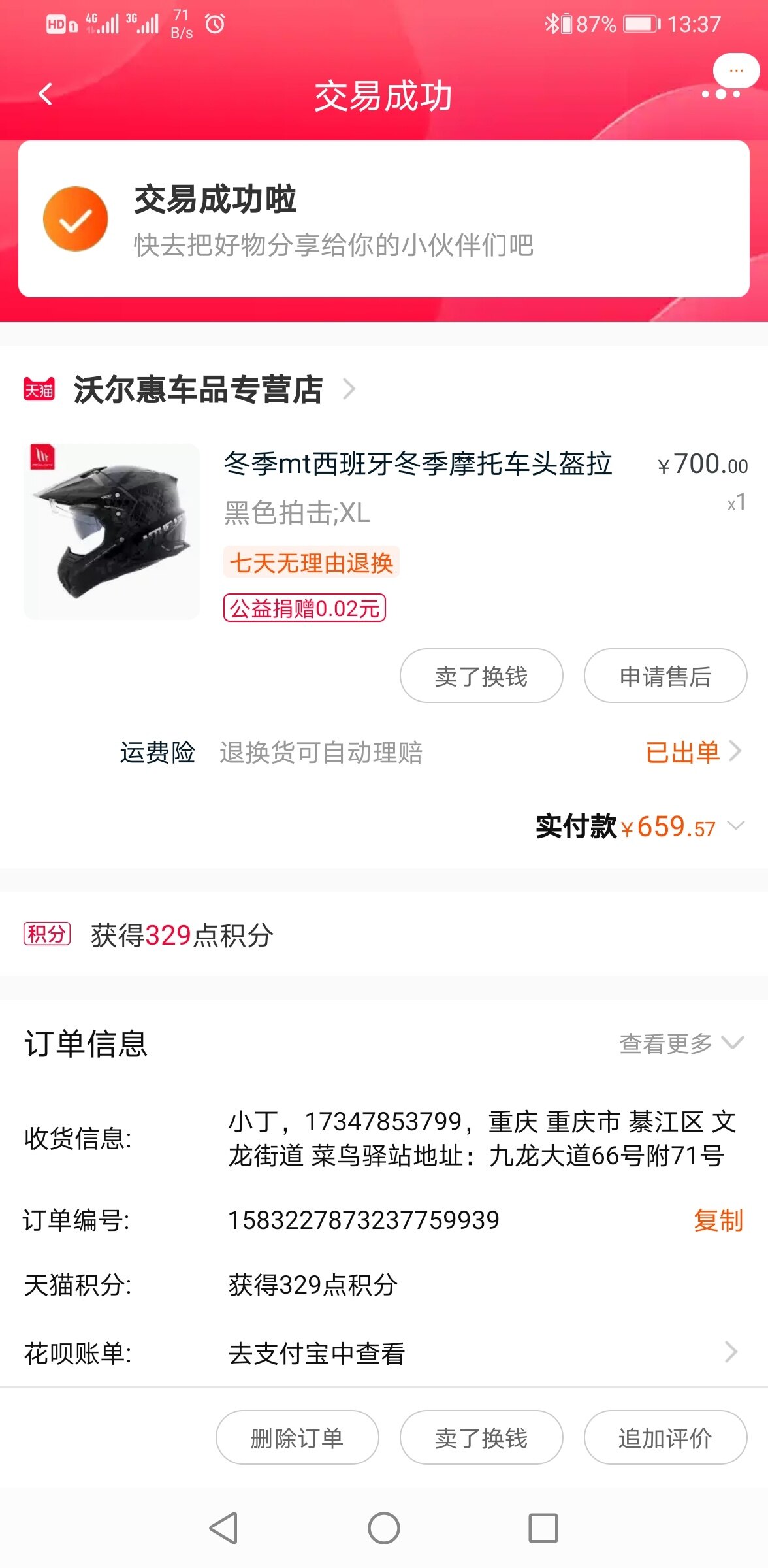This screenshot has height=1568, width=768.
Task: Tap 删除订单 to delete the order
Action: point(297,1438)
